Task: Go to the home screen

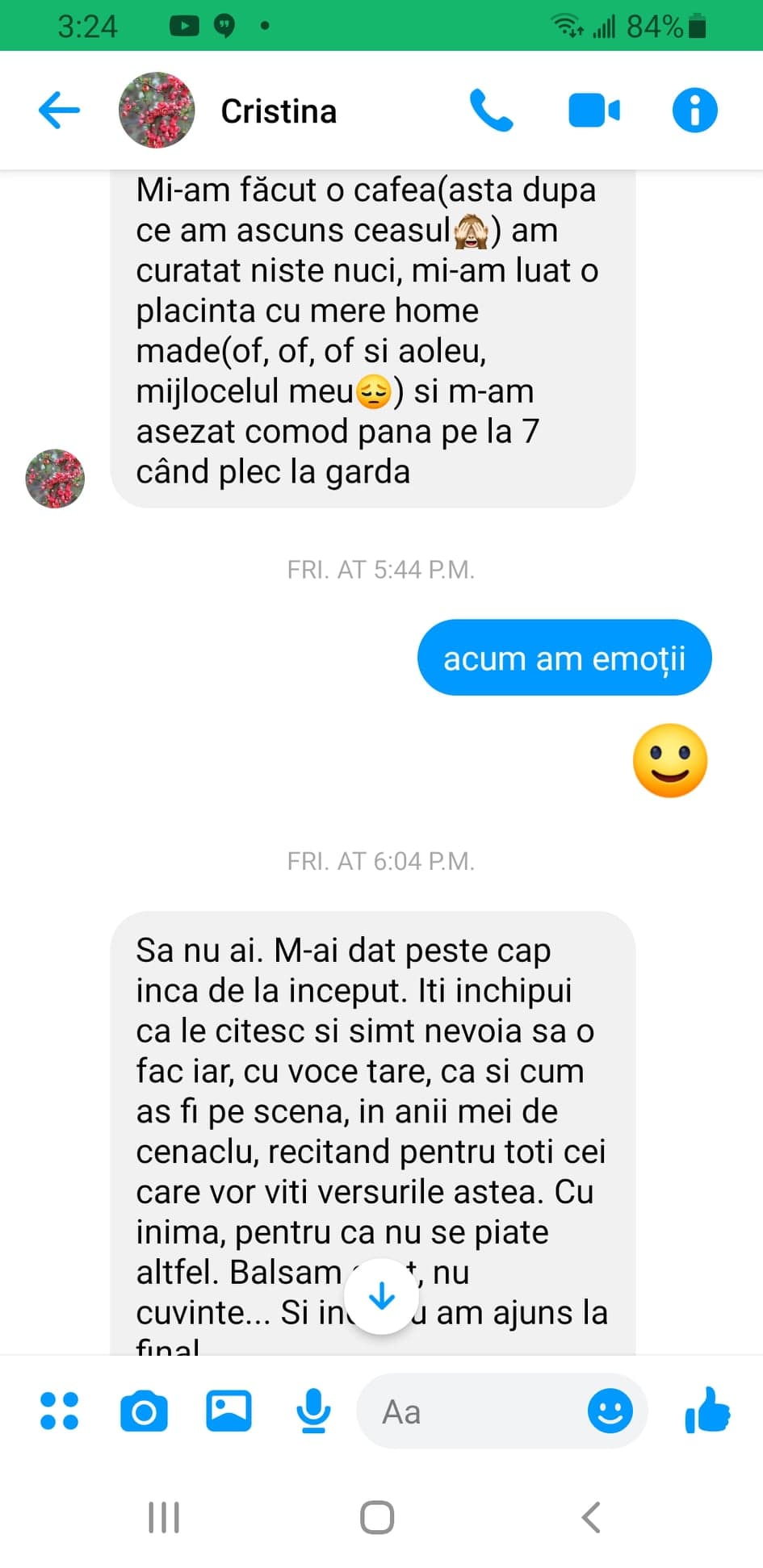Action: click(377, 1517)
